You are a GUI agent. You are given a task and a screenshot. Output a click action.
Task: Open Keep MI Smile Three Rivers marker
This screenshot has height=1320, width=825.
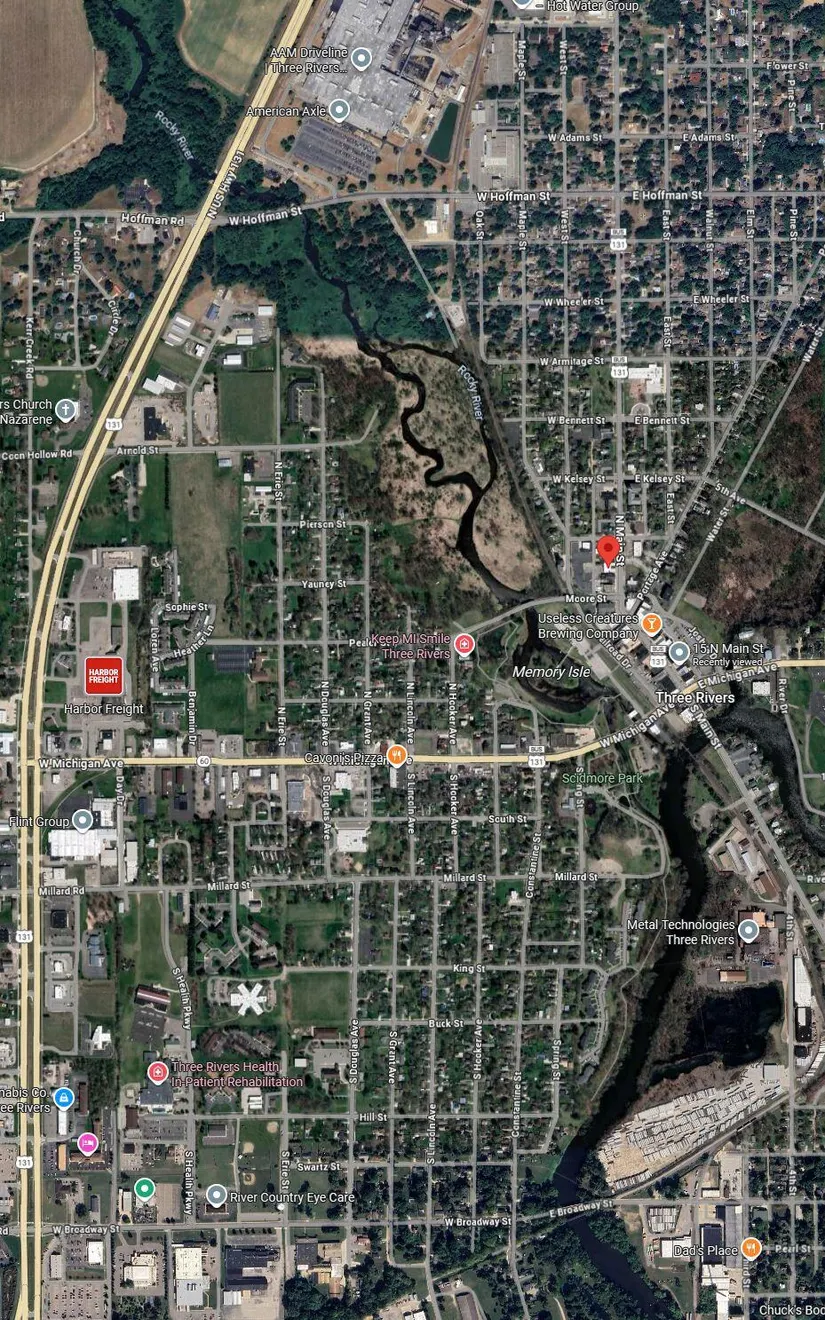point(463,644)
